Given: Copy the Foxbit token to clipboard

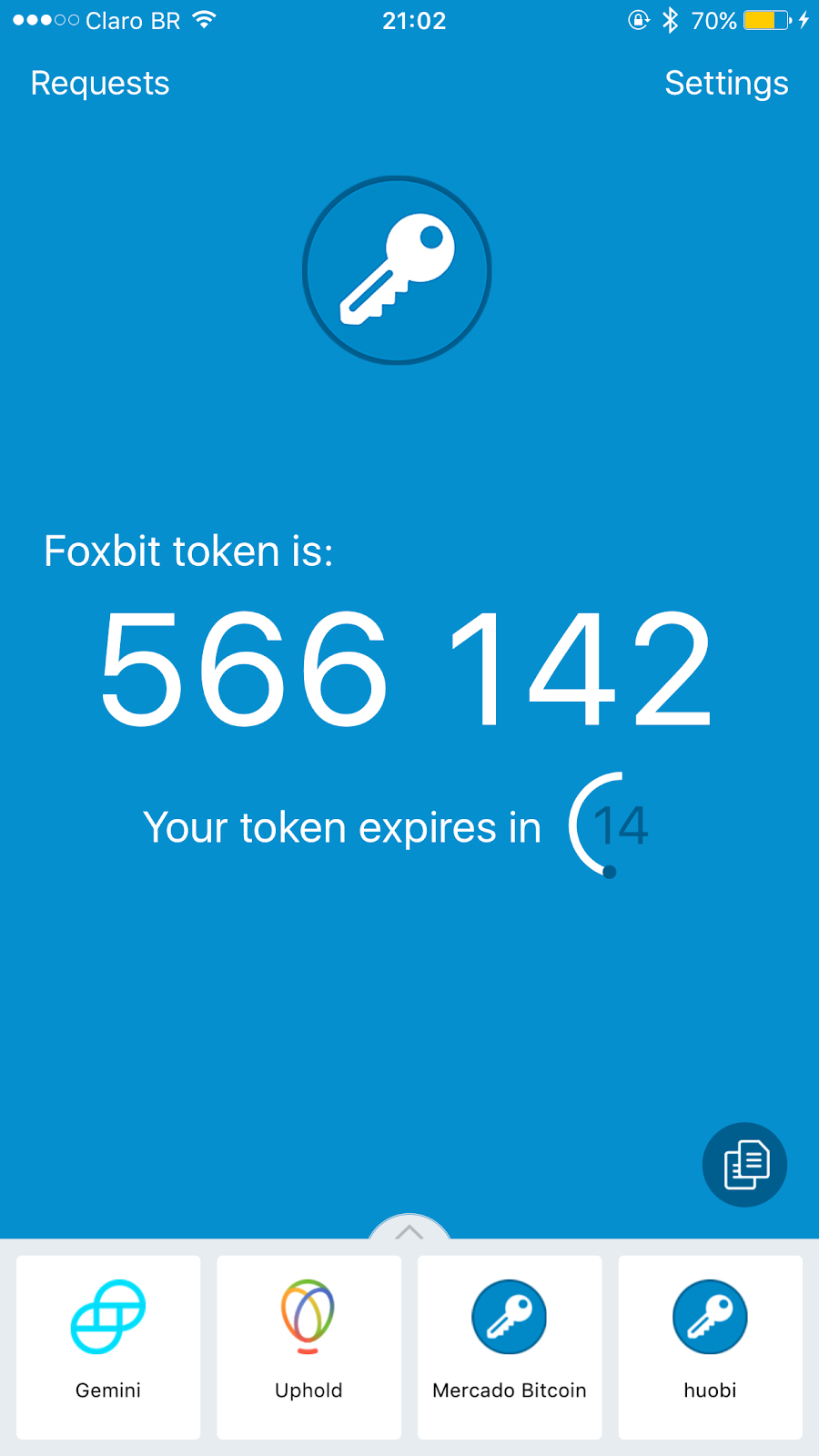Looking at the screenshot, I should (x=744, y=1164).
